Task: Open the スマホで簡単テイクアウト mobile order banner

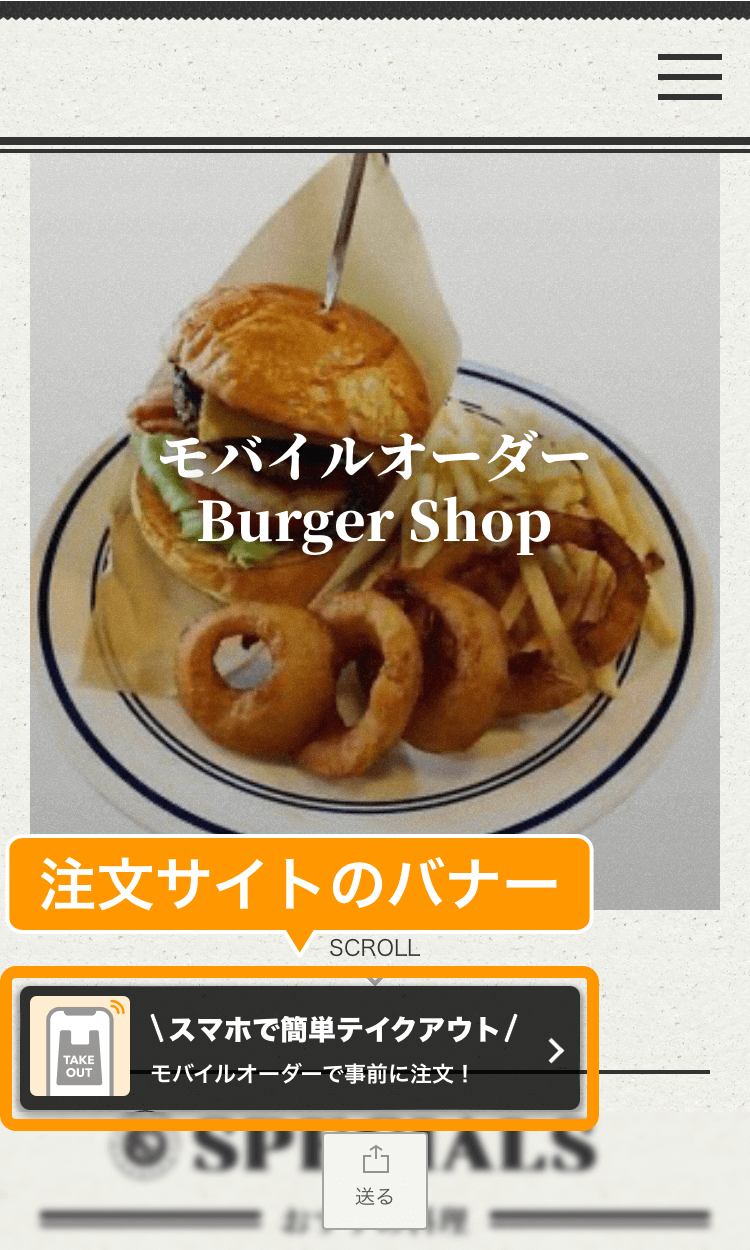Action: click(300, 1048)
